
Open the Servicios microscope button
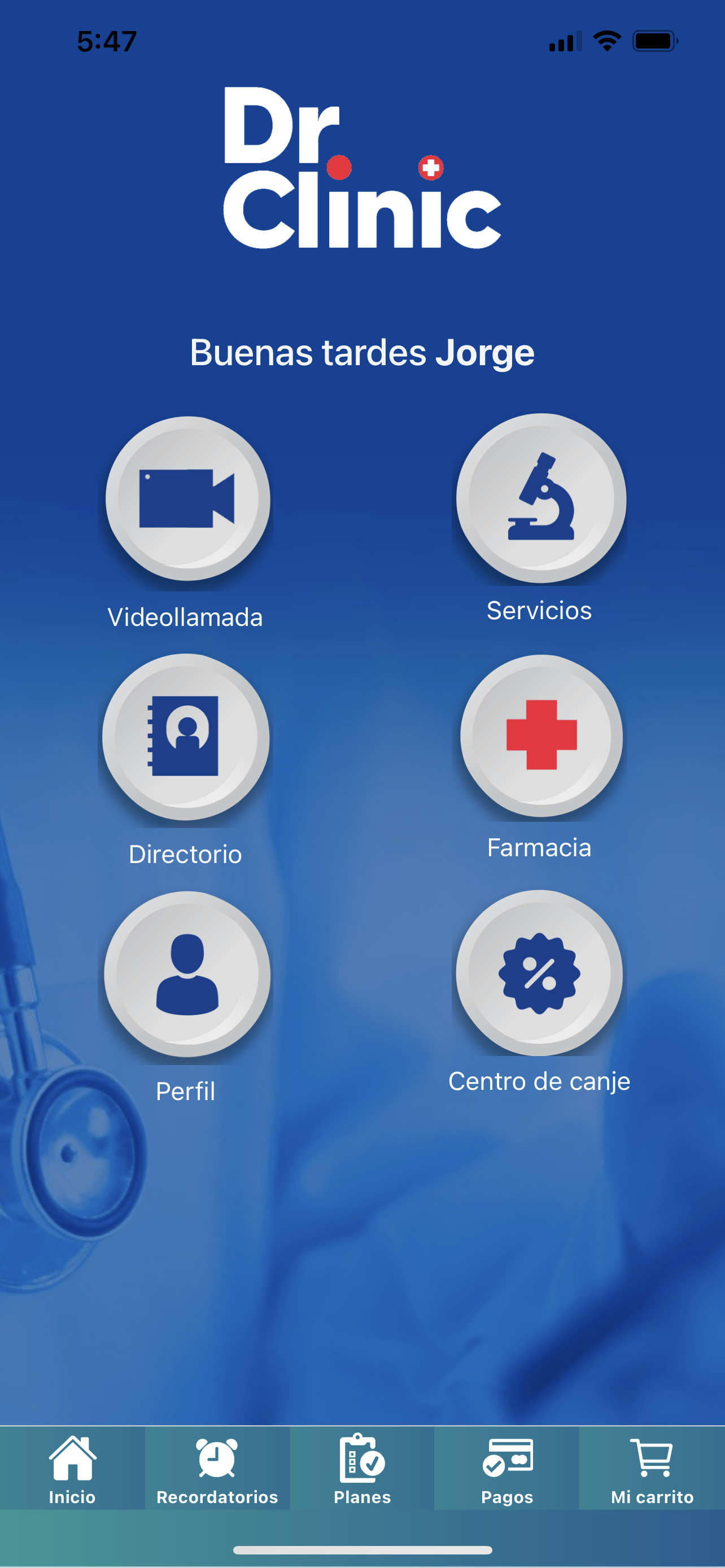[540, 498]
